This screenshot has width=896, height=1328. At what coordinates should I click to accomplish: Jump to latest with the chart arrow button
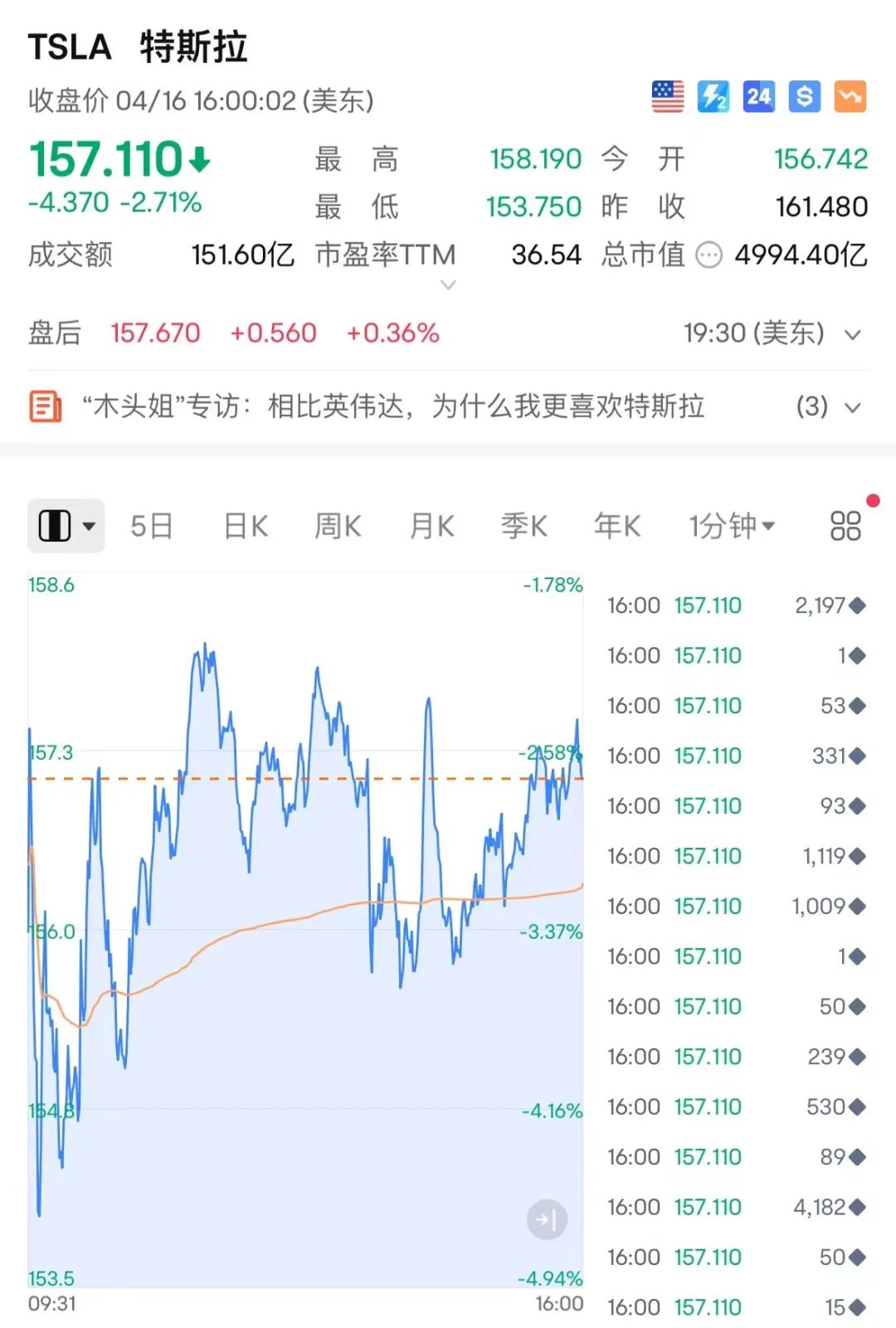point(547,1219)
